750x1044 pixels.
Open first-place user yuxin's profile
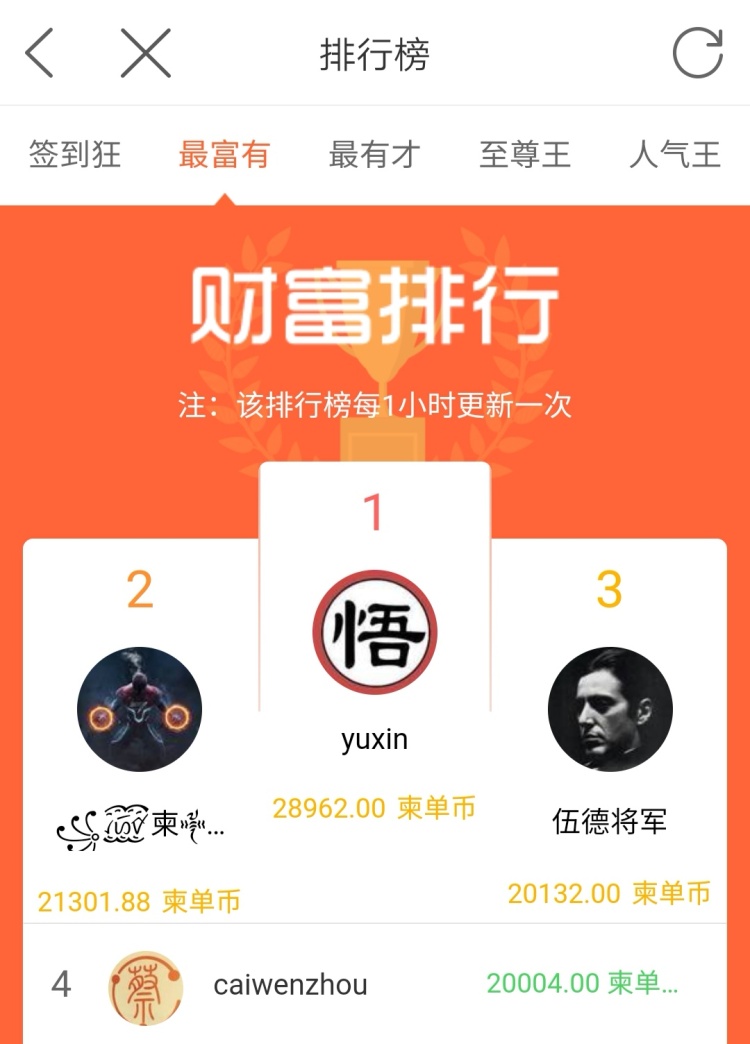[374, 632]
